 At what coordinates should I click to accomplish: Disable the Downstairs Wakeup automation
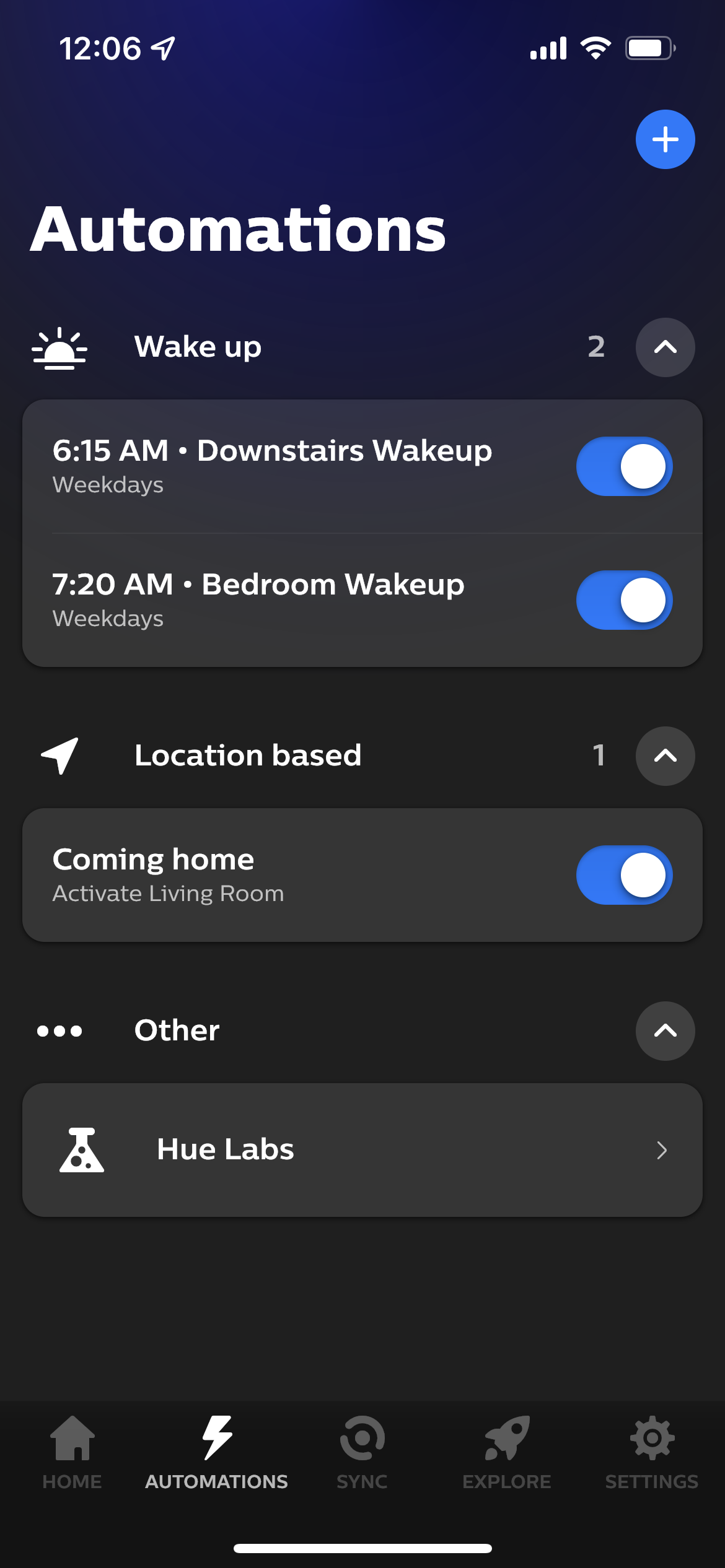coord(624,466)
